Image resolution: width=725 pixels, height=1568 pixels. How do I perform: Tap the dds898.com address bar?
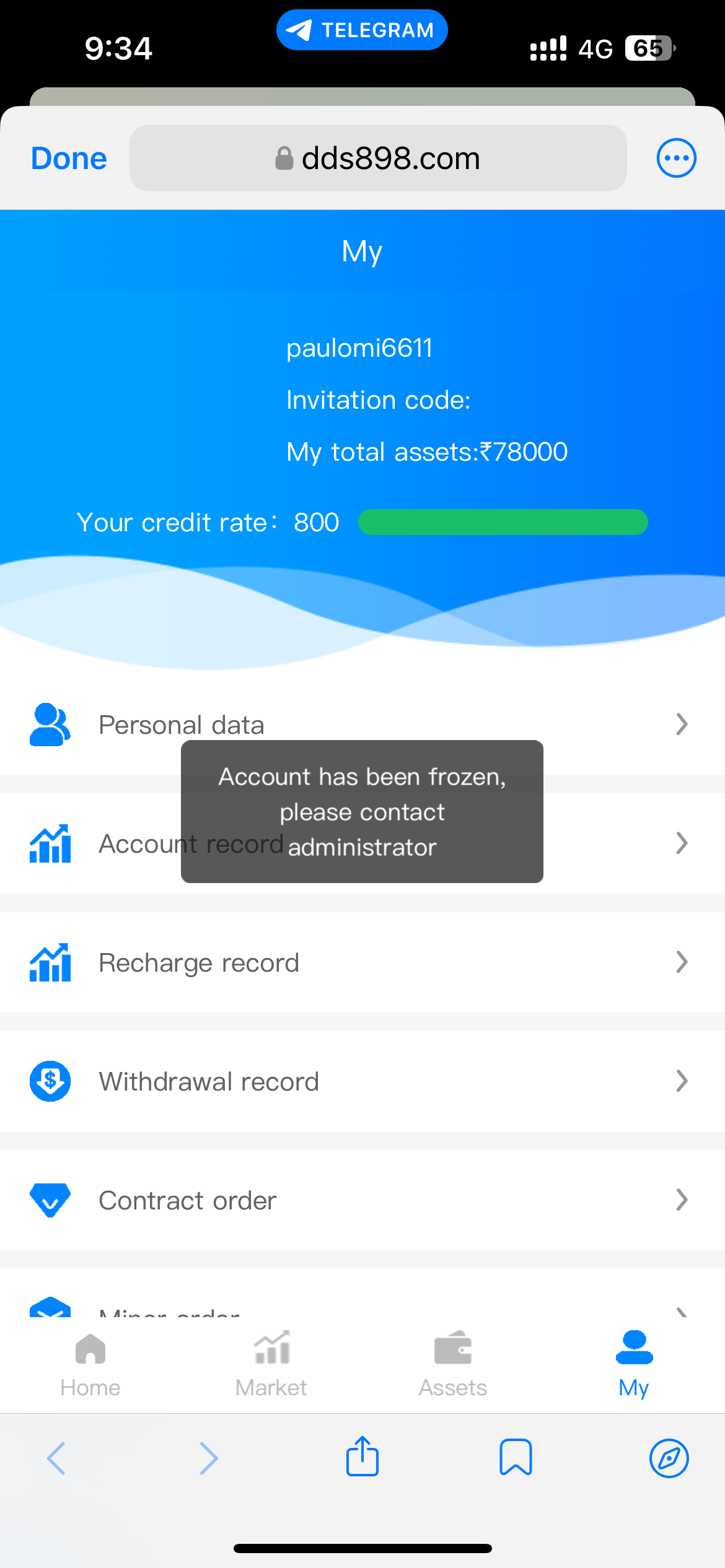point(377,159)
